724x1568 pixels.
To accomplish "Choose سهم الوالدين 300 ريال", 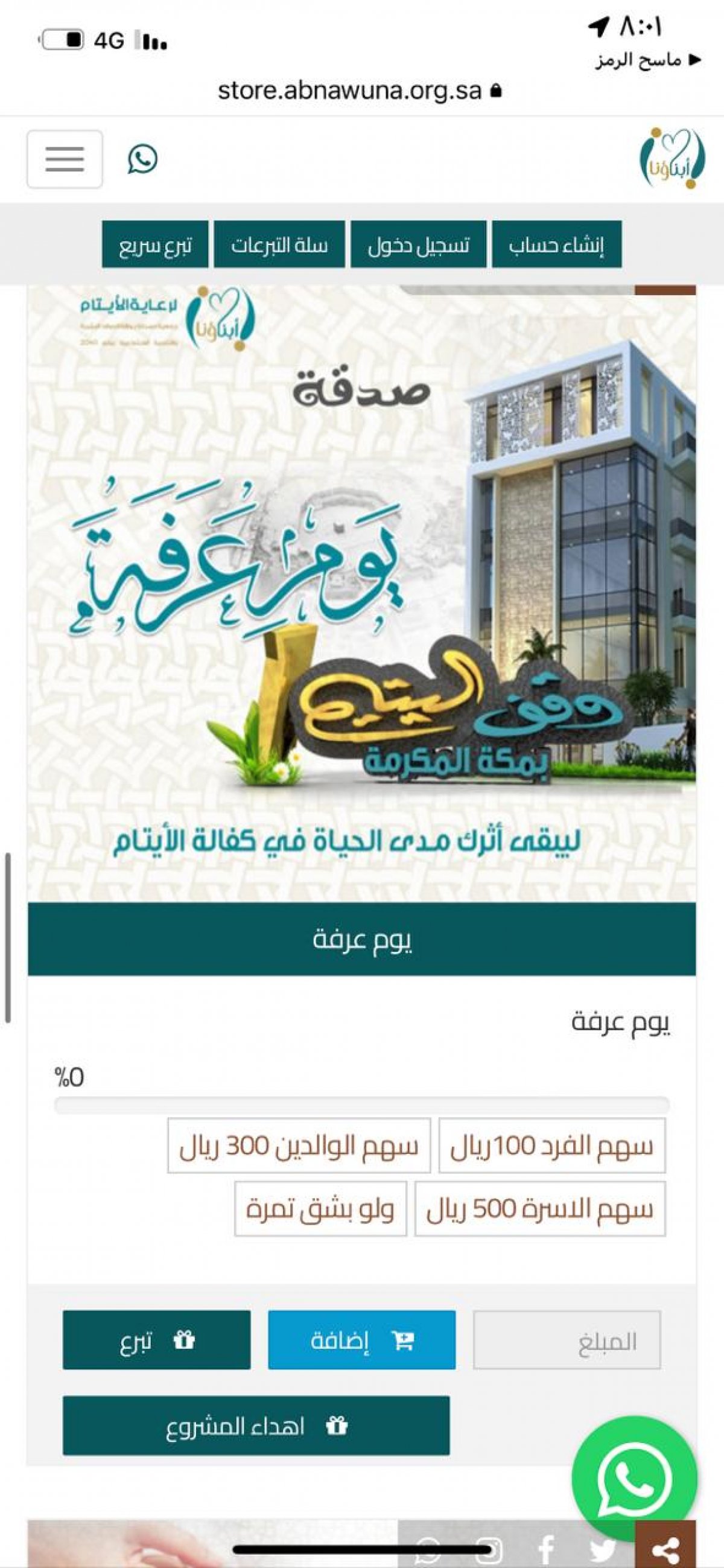I will pos(299,1146).
